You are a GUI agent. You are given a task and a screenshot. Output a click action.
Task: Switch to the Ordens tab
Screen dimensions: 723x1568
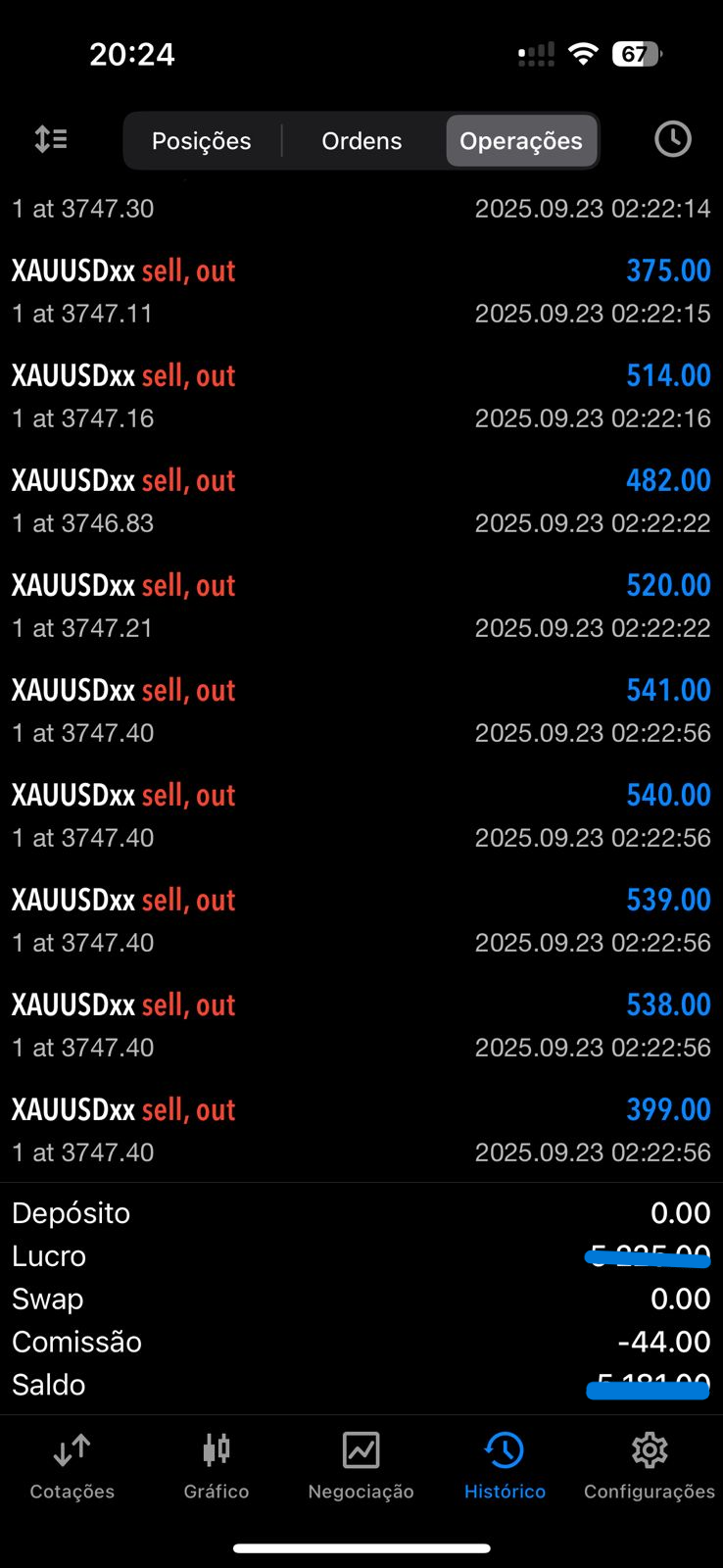(x=361, y=140)
